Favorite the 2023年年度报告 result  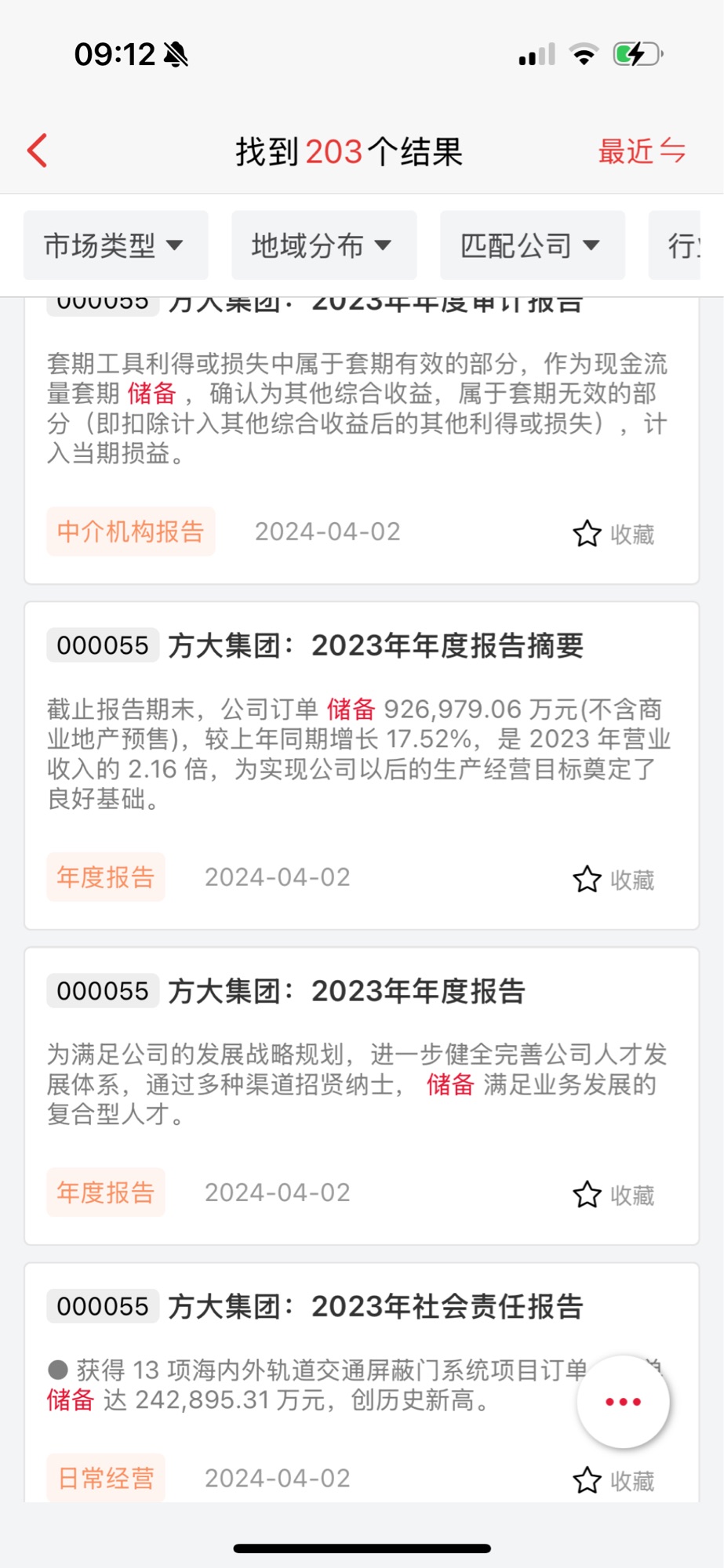coord(613,1195)
